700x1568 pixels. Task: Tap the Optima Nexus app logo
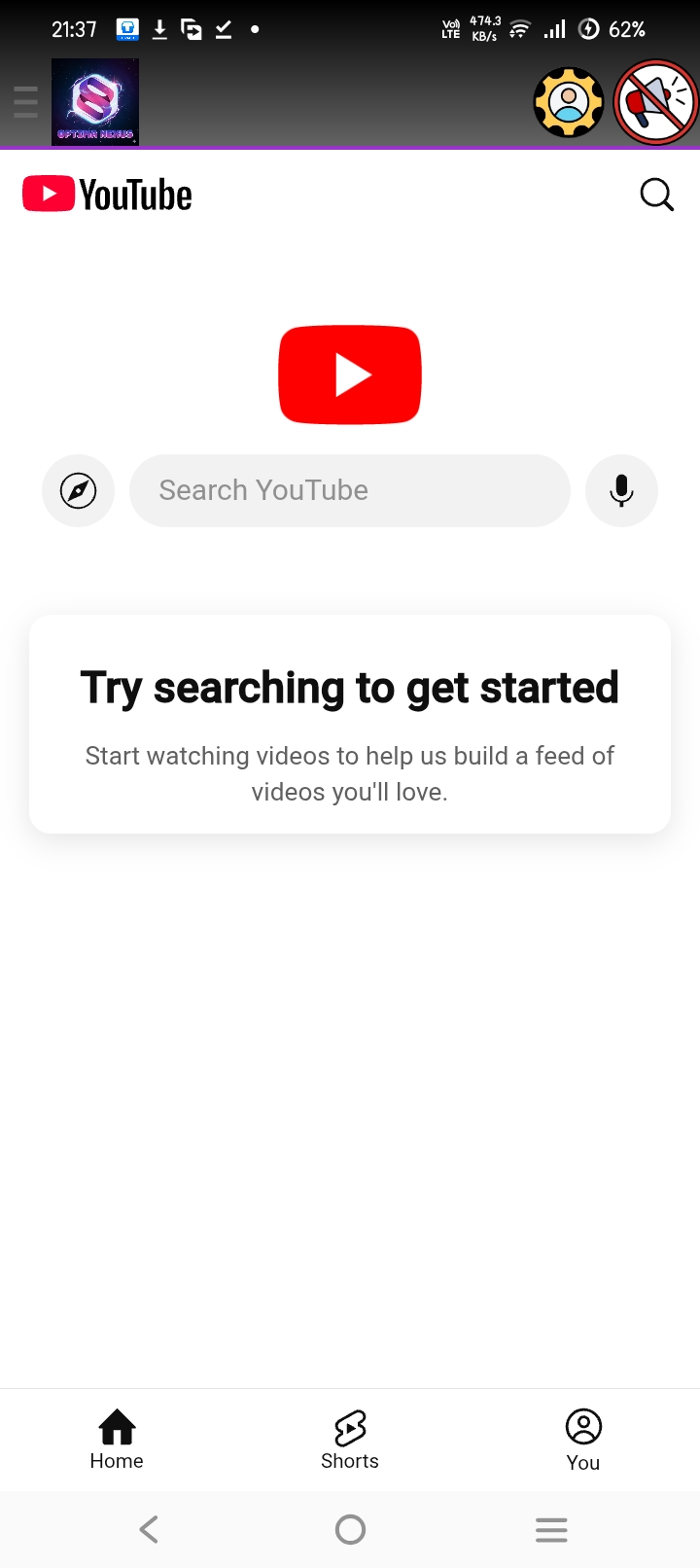coord(95,102)
